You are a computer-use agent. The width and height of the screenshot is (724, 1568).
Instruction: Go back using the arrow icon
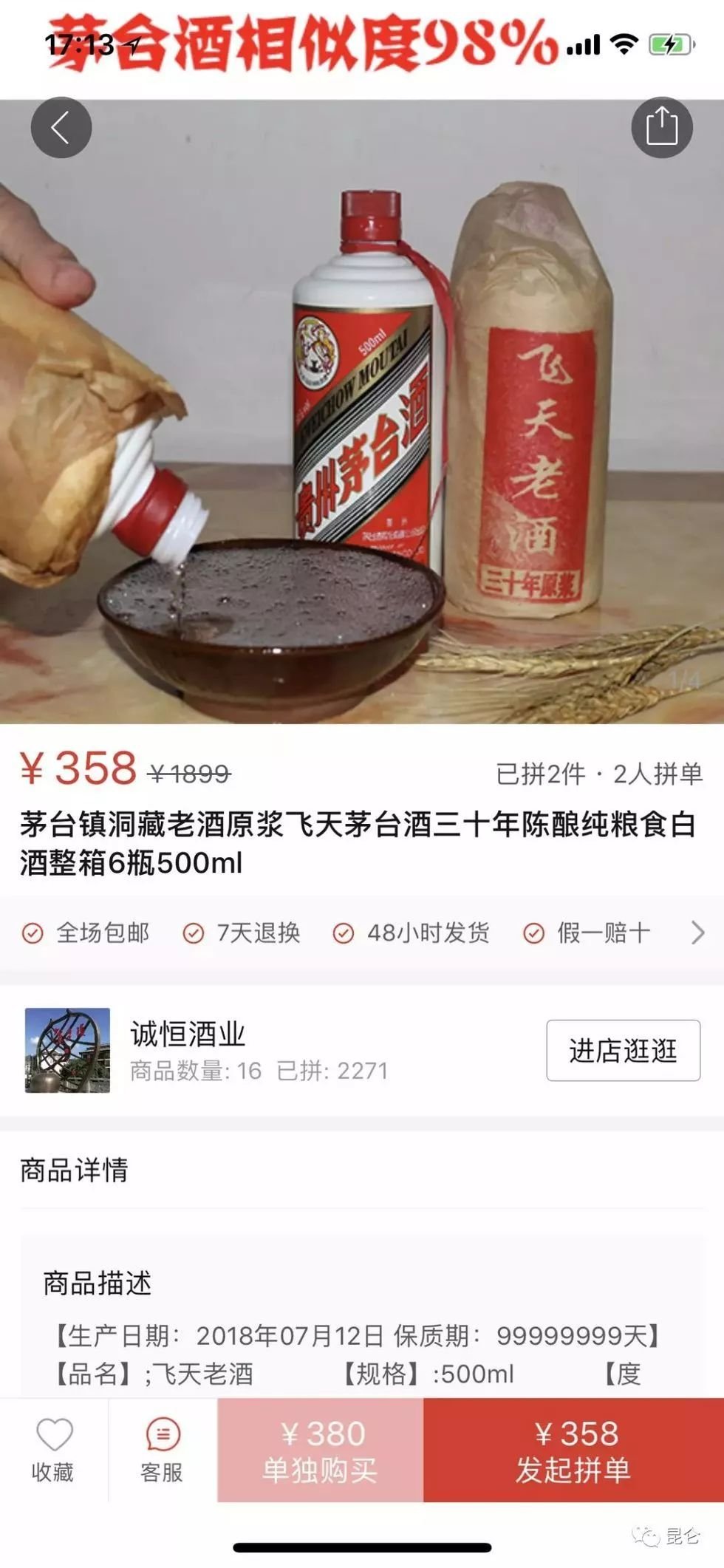pos(61,128)
